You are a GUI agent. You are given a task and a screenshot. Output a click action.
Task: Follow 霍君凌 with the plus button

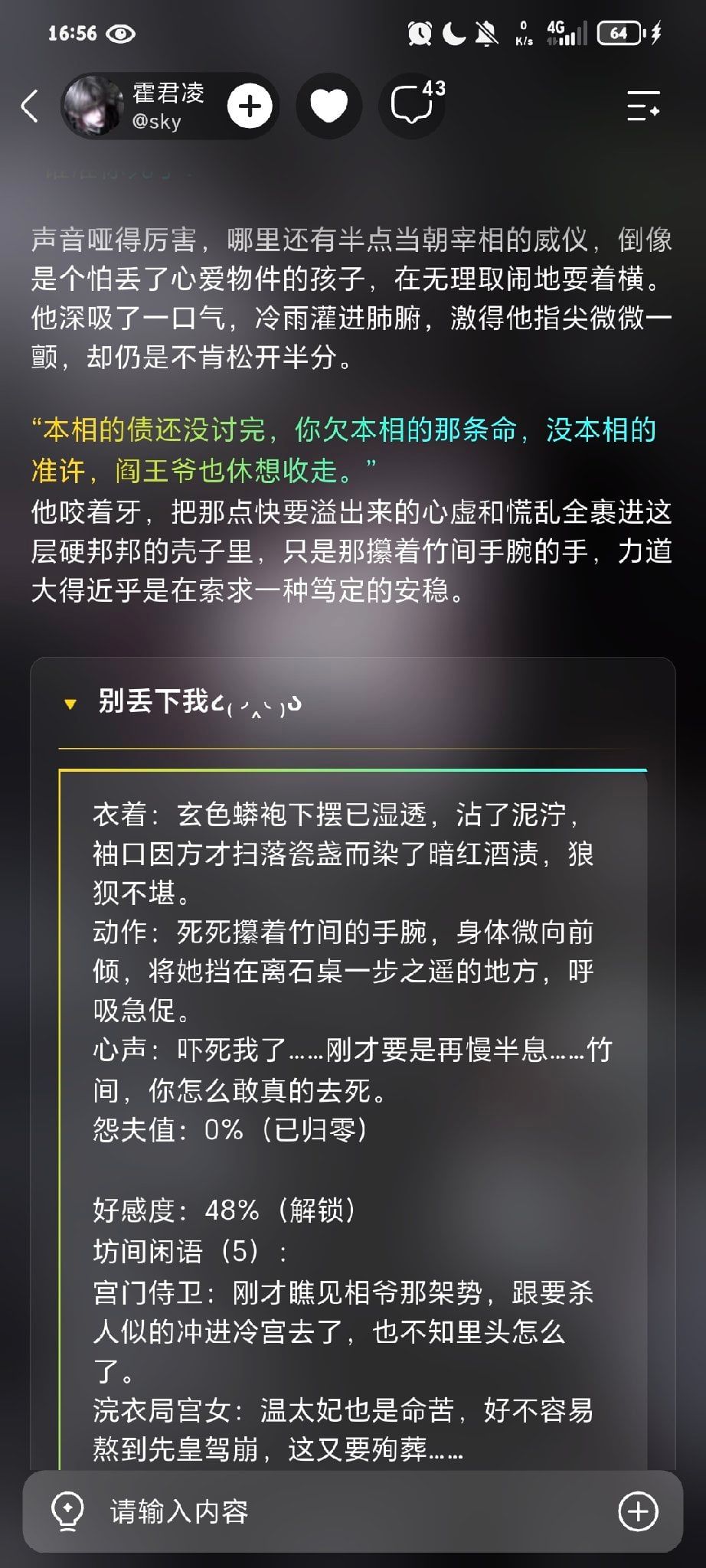point(250,106)
